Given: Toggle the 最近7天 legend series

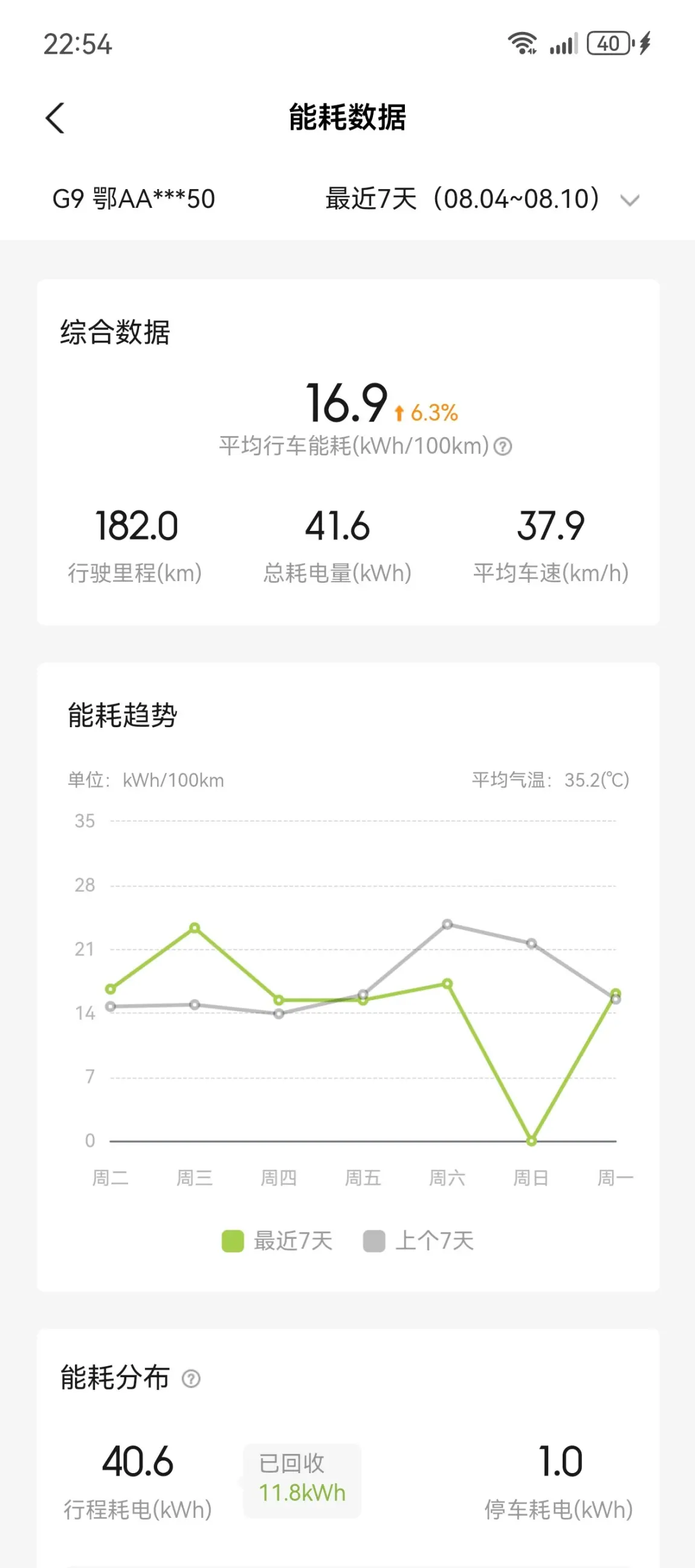Looking at the screenshot, I should pyautogui.click(x=277, y=1241).
